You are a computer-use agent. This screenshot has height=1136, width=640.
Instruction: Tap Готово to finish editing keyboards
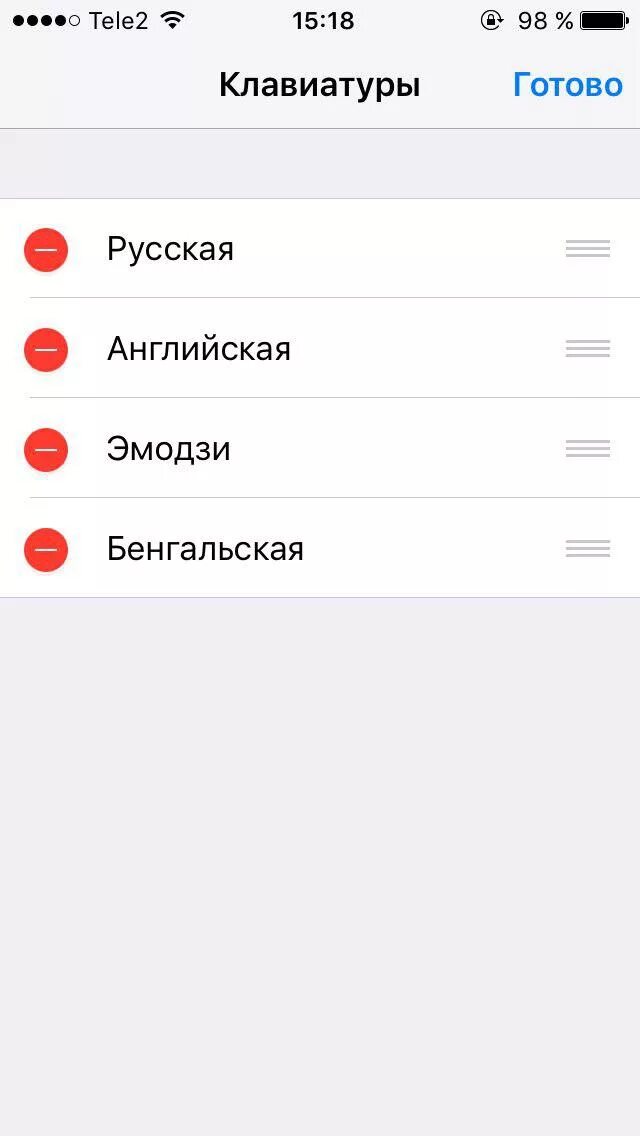[x=567, y=85]
